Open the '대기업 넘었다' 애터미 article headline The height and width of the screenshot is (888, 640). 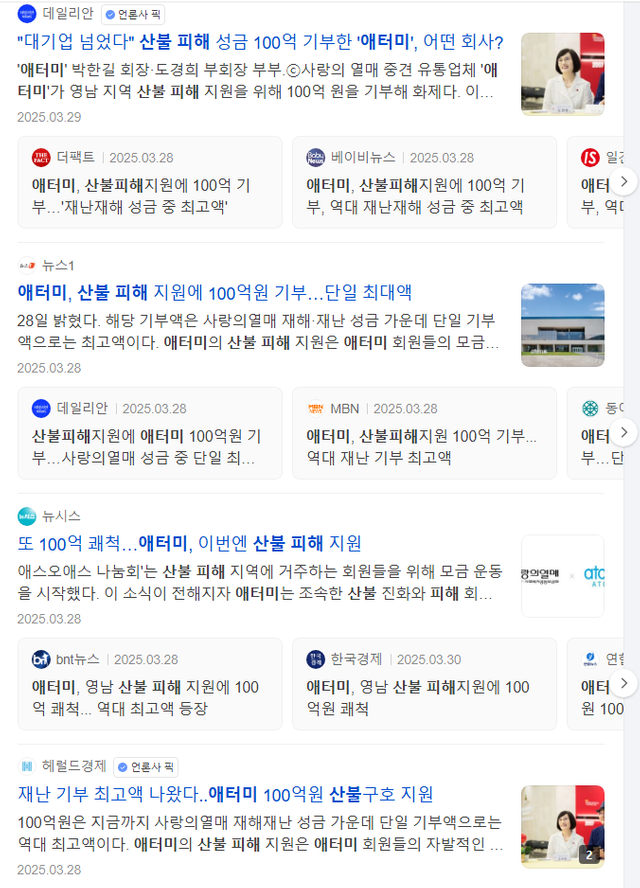(x=260, y=42)
